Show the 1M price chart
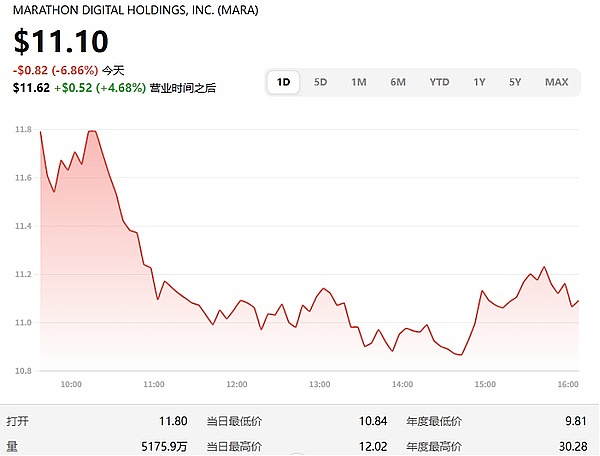Image resolution: width=600 pixels, height=456 pixels. tap(358, 82)
